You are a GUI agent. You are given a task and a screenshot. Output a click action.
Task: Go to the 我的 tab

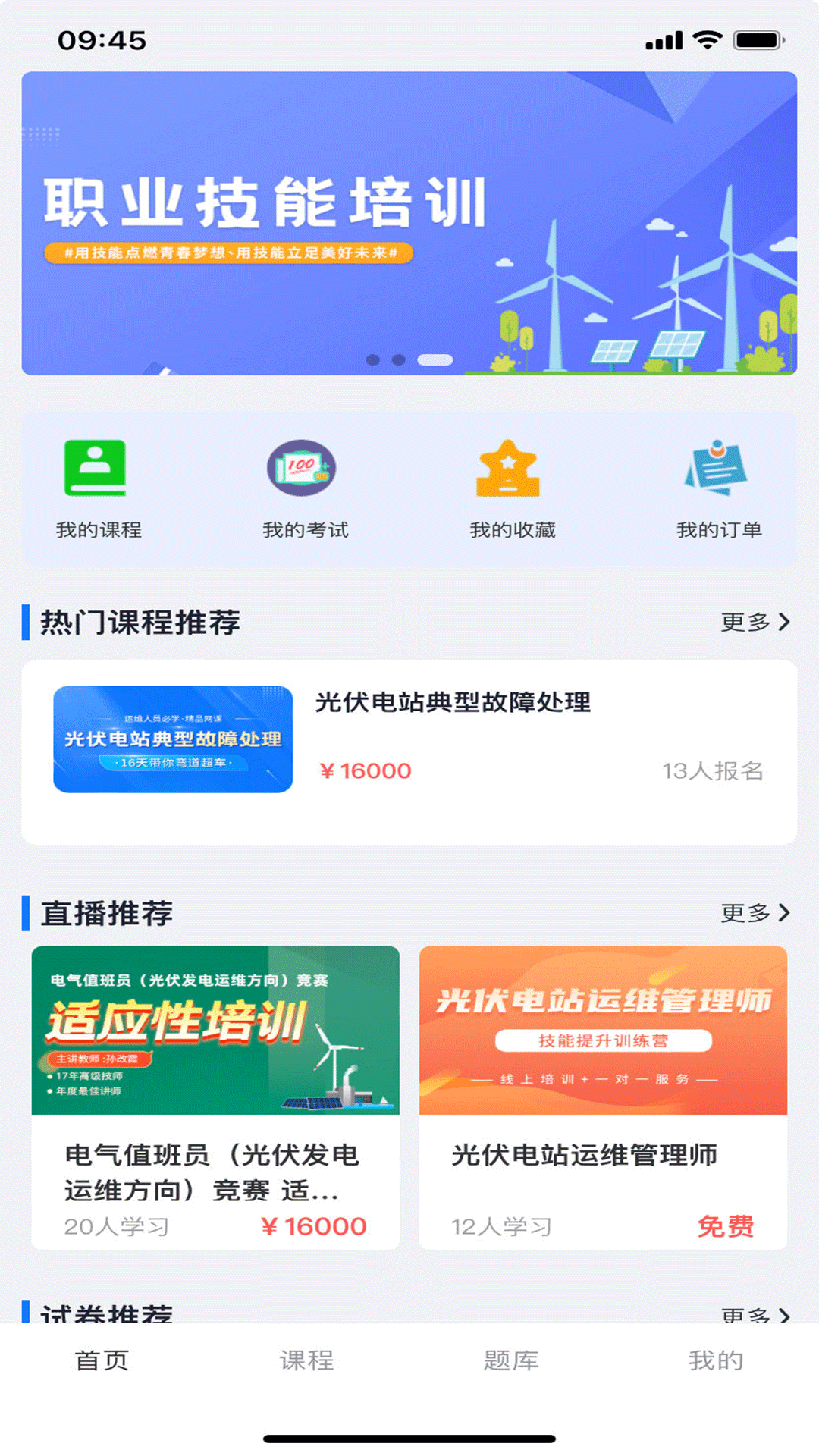point(716,1360)
